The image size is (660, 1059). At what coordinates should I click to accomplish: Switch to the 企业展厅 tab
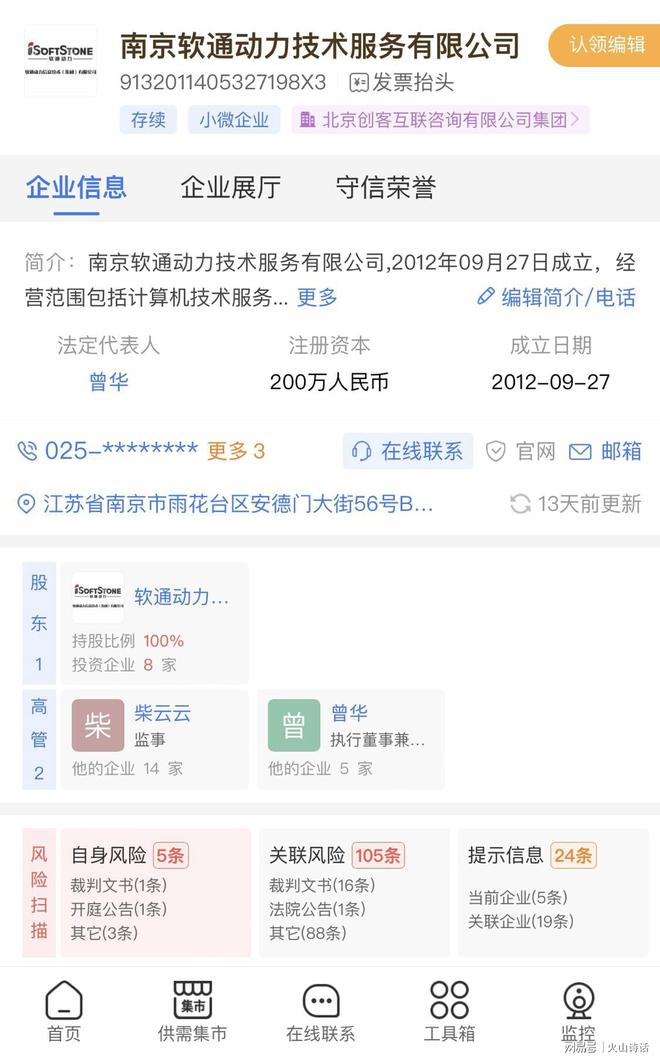point(230,187)
